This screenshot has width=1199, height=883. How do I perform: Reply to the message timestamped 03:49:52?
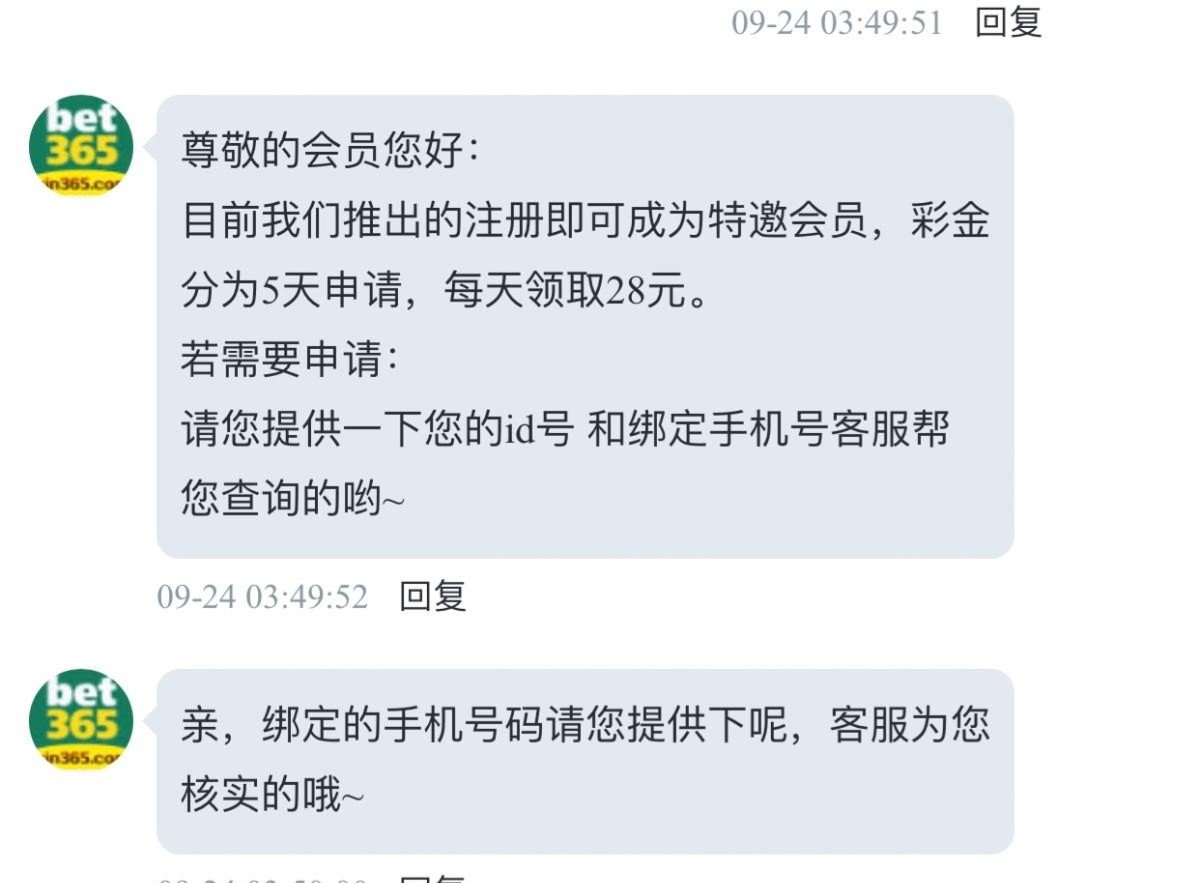click(x=432, y=597)
